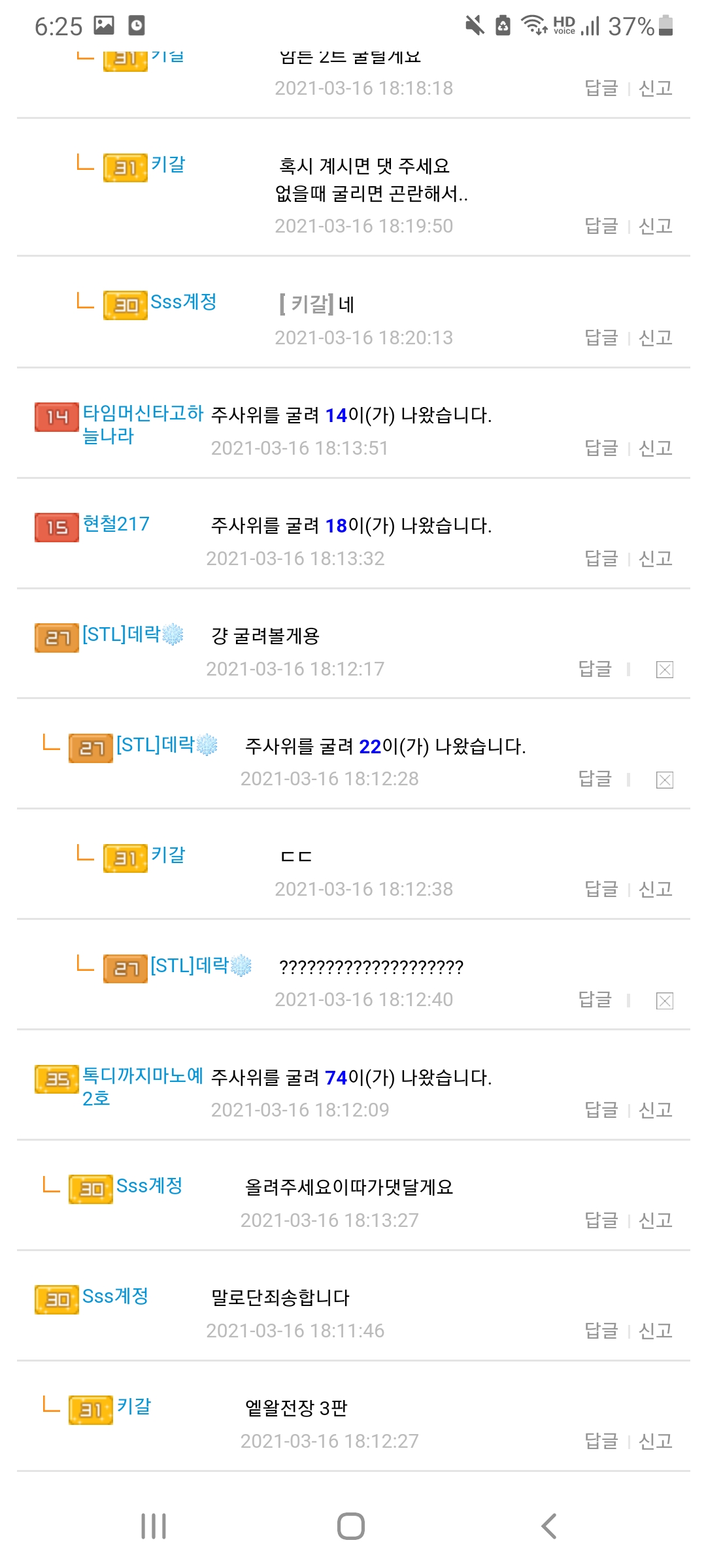The image size is (706, 1568).
Task: Open 현철217's profile
Action: (116, 524)
